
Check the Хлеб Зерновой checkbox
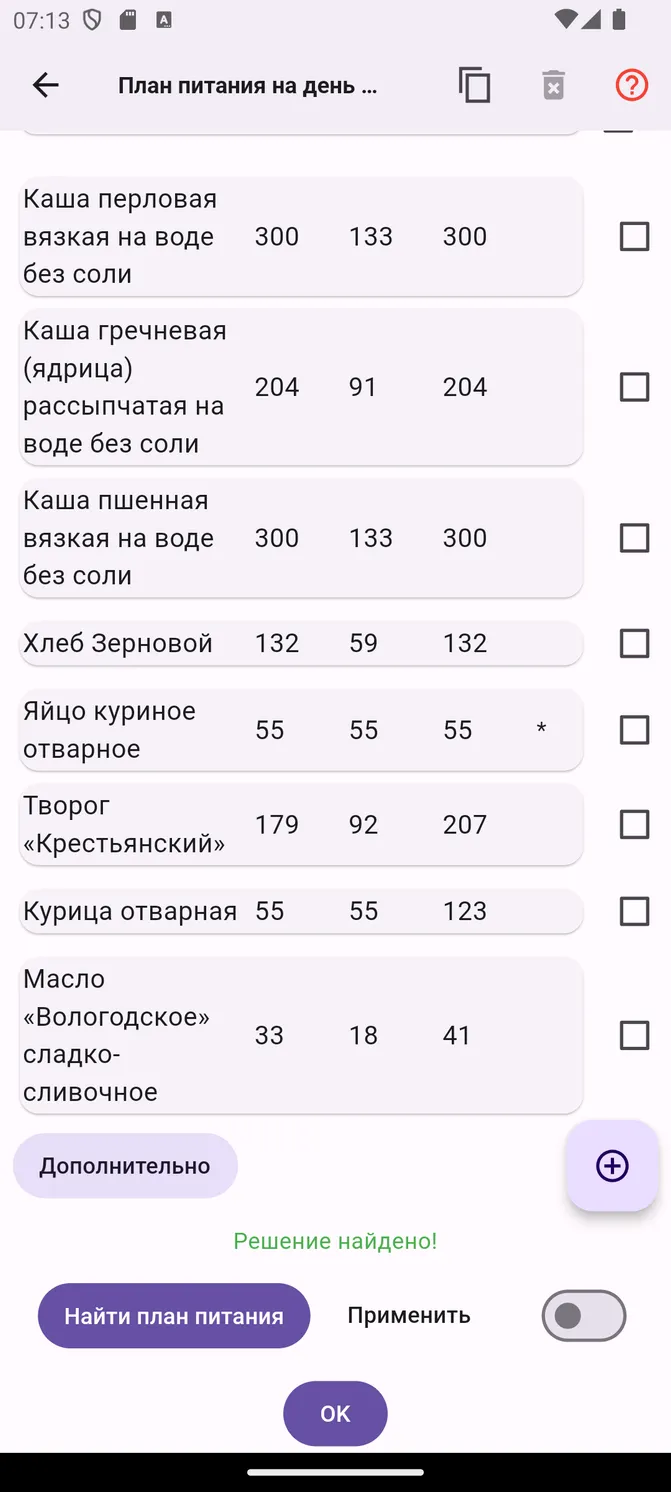point(634,643)
